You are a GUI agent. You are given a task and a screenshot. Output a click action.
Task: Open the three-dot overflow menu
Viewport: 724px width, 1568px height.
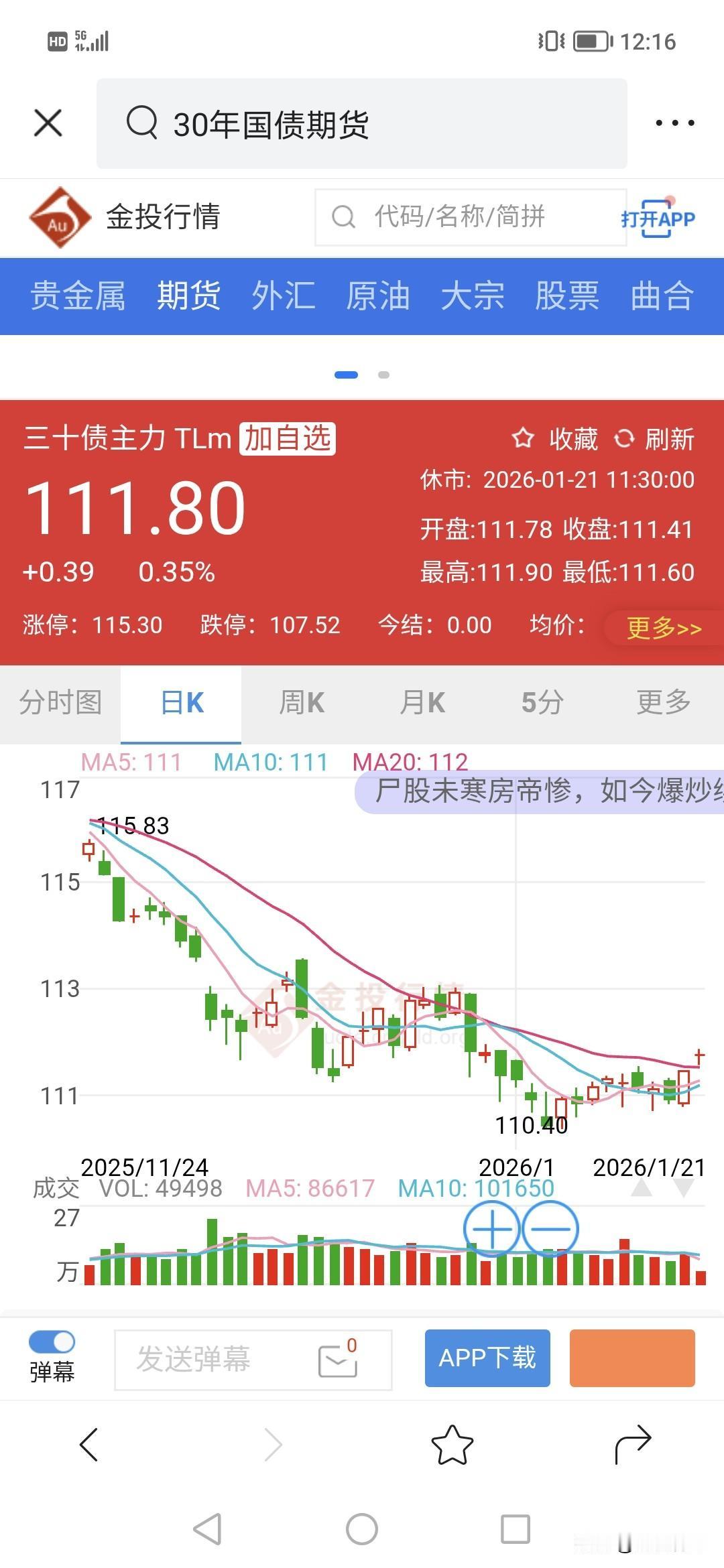tap(674, 123)
